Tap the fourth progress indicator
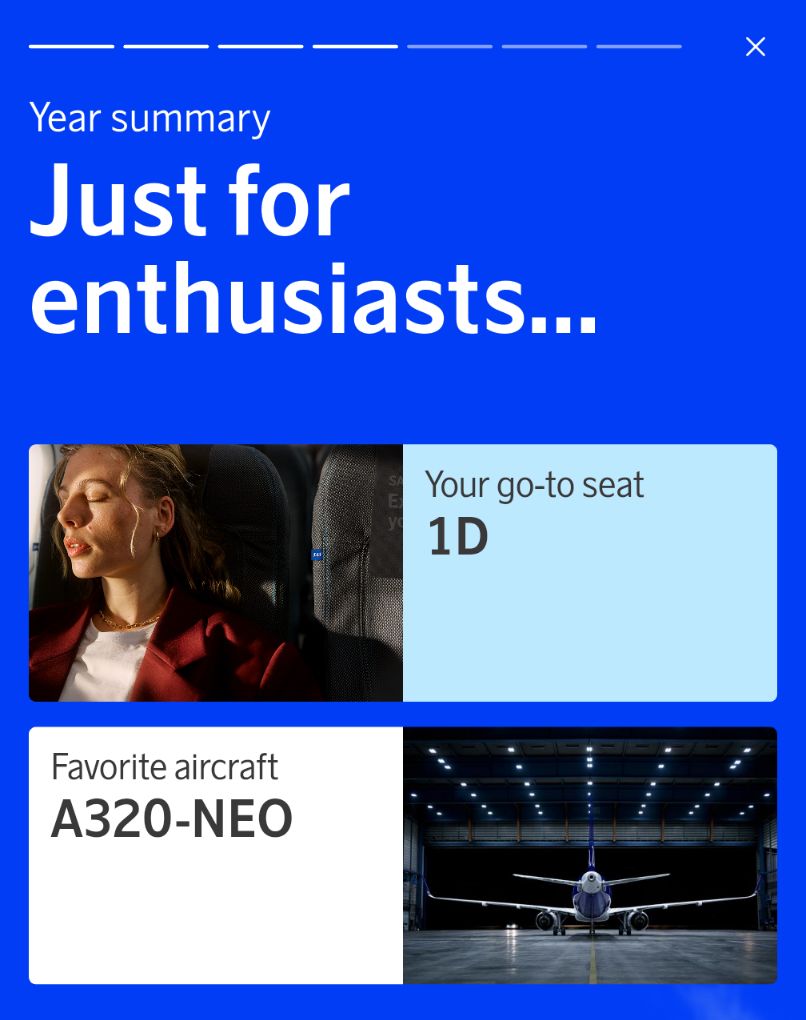 point(355,46)
